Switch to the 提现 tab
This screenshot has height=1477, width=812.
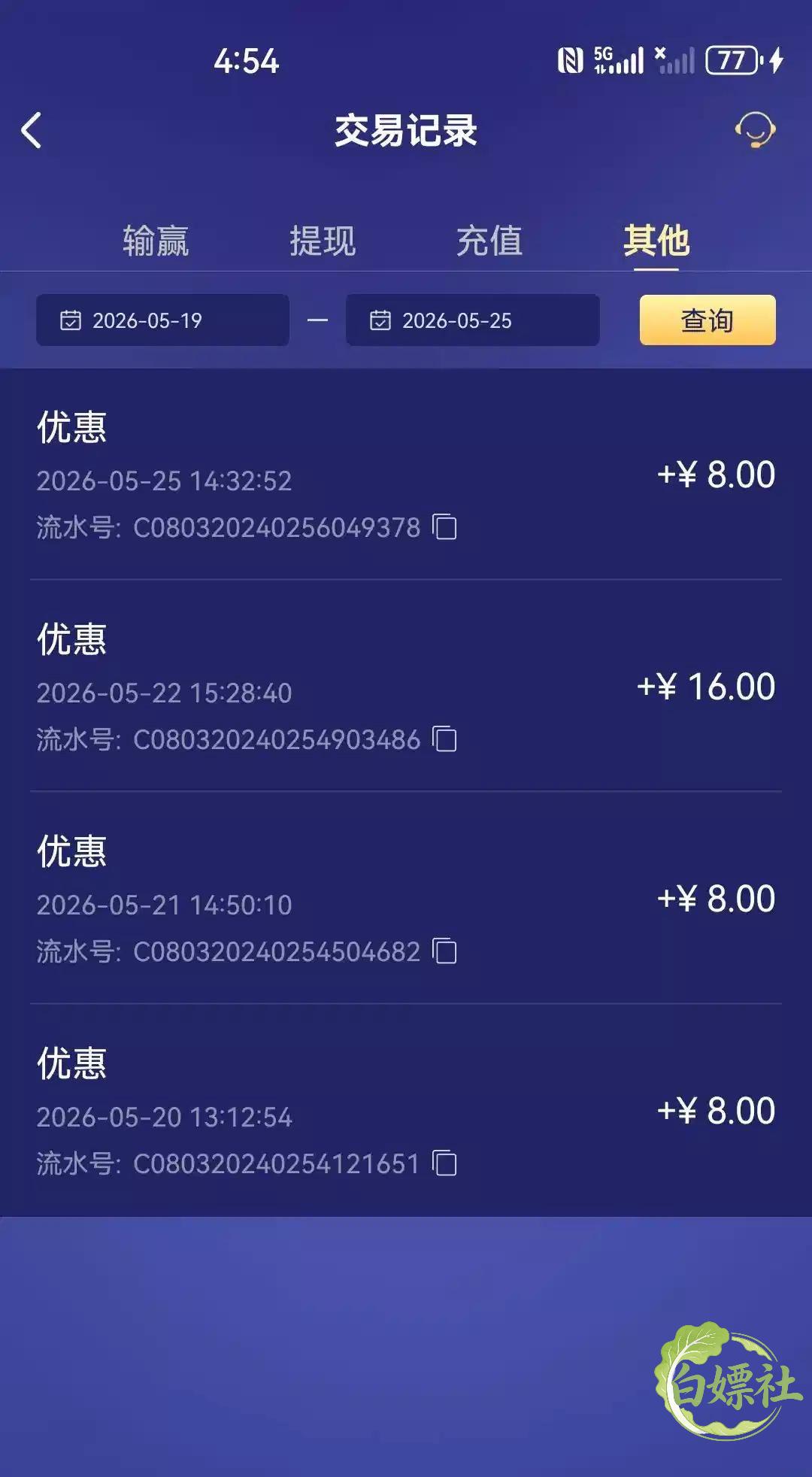(x=323, y=241)
